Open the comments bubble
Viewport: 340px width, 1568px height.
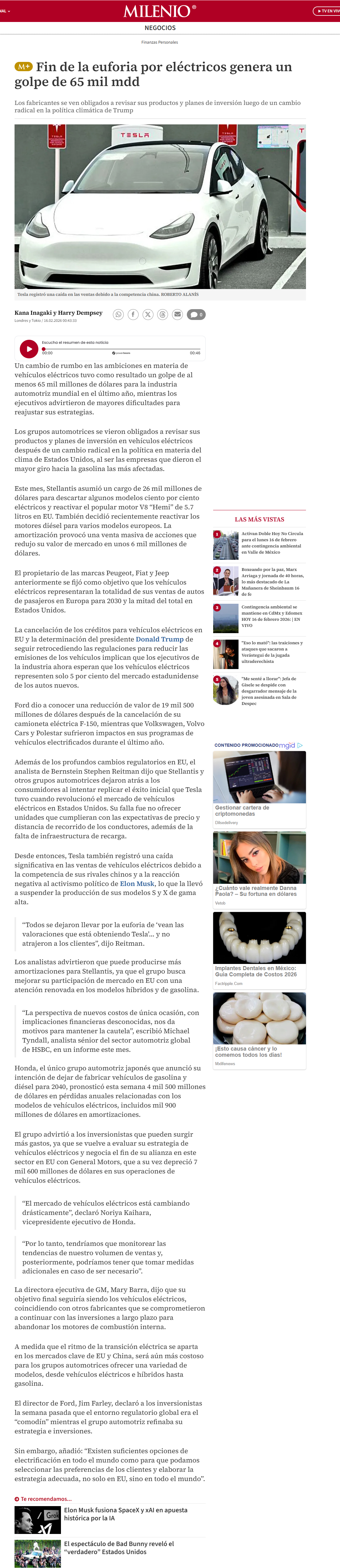196,315
